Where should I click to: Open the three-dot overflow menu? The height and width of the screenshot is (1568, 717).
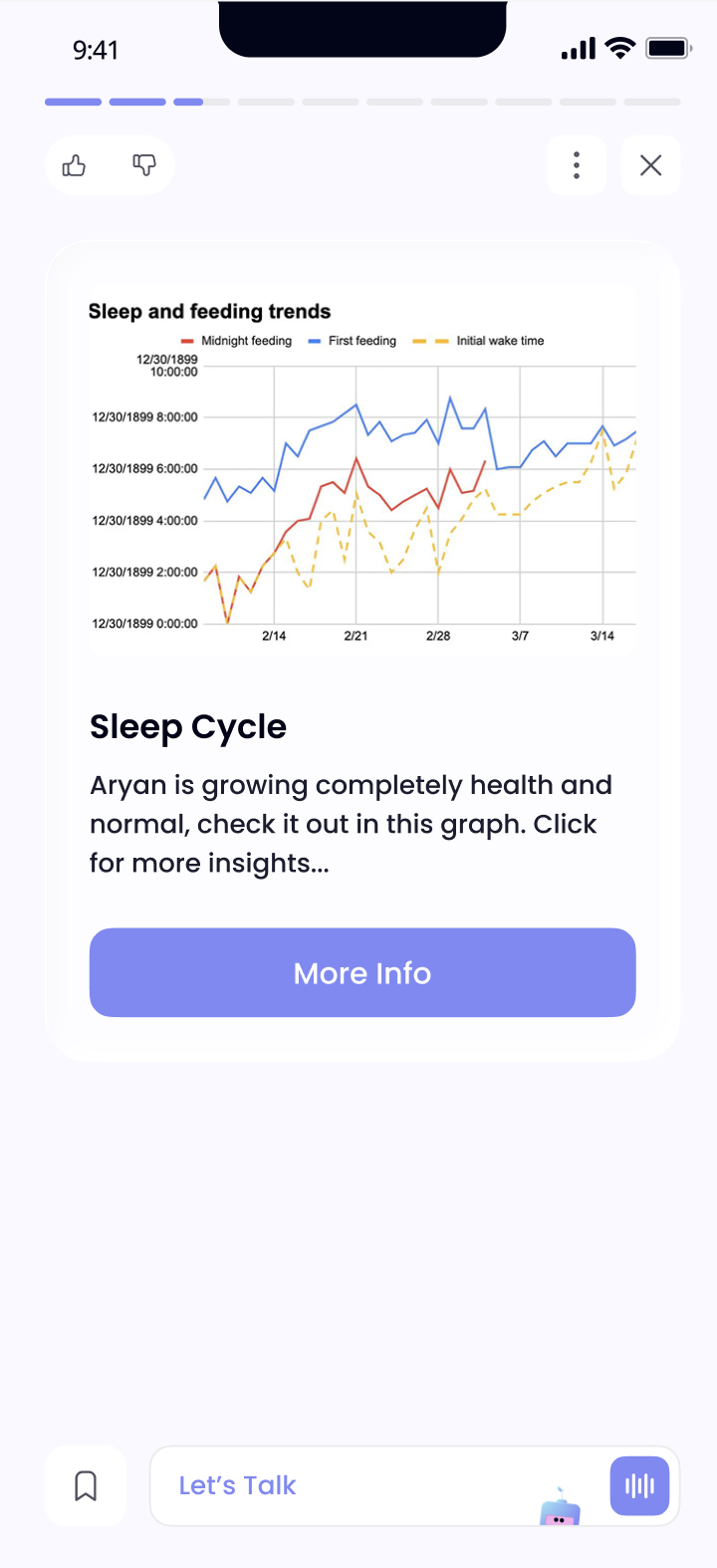point(577,165)
